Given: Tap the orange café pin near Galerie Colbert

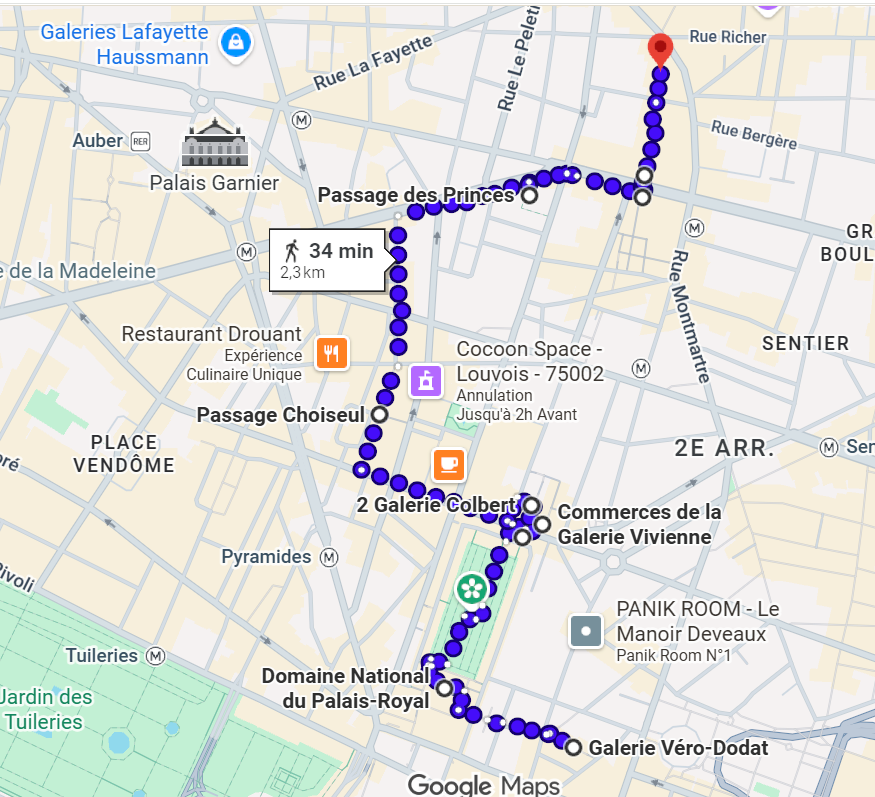Looking at the screenshot, I should 448,464.
